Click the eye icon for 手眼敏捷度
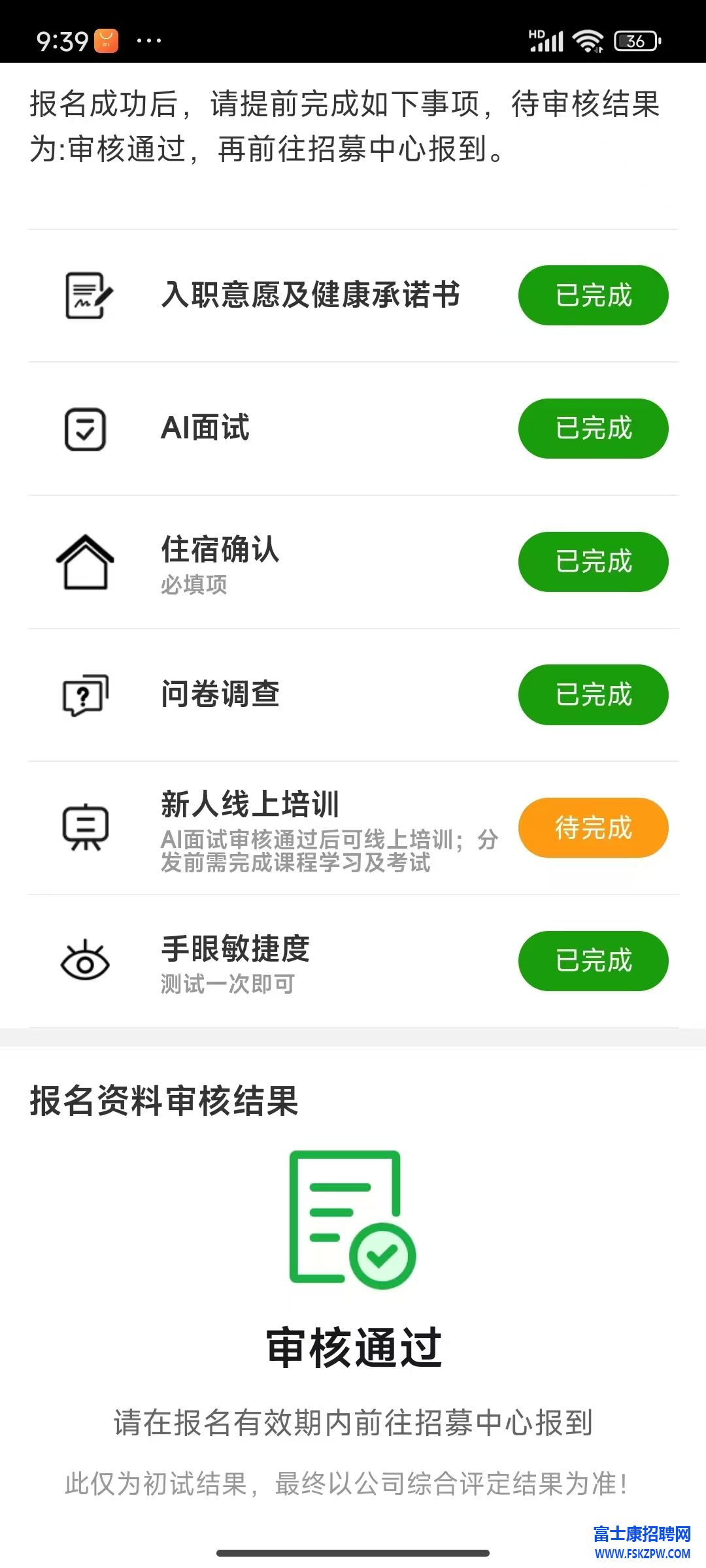Viewport: 706px width, 1568px height. tap(86, 960)
